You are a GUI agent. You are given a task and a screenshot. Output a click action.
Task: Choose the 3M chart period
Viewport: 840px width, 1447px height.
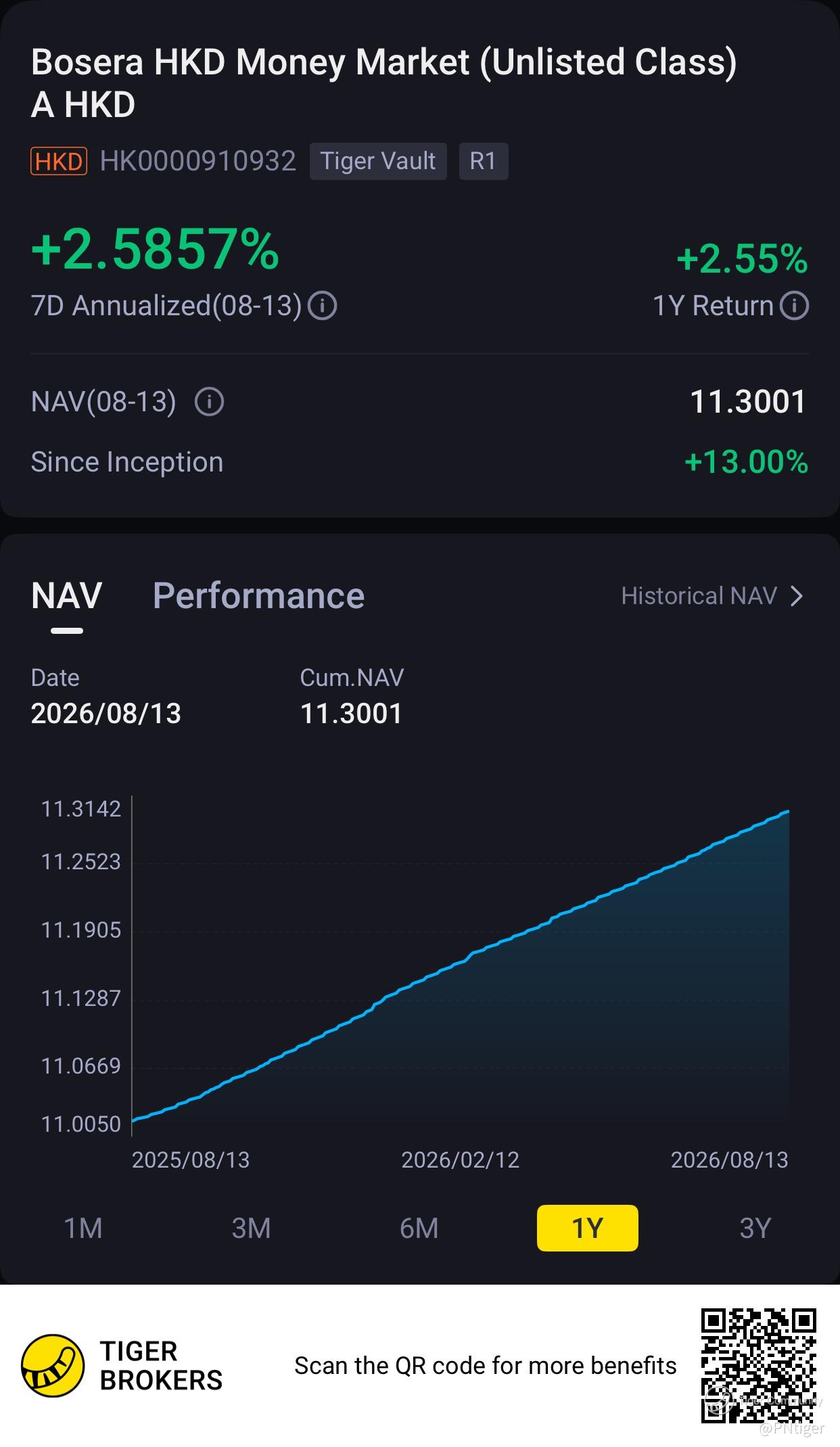[x=251, y=1228]
